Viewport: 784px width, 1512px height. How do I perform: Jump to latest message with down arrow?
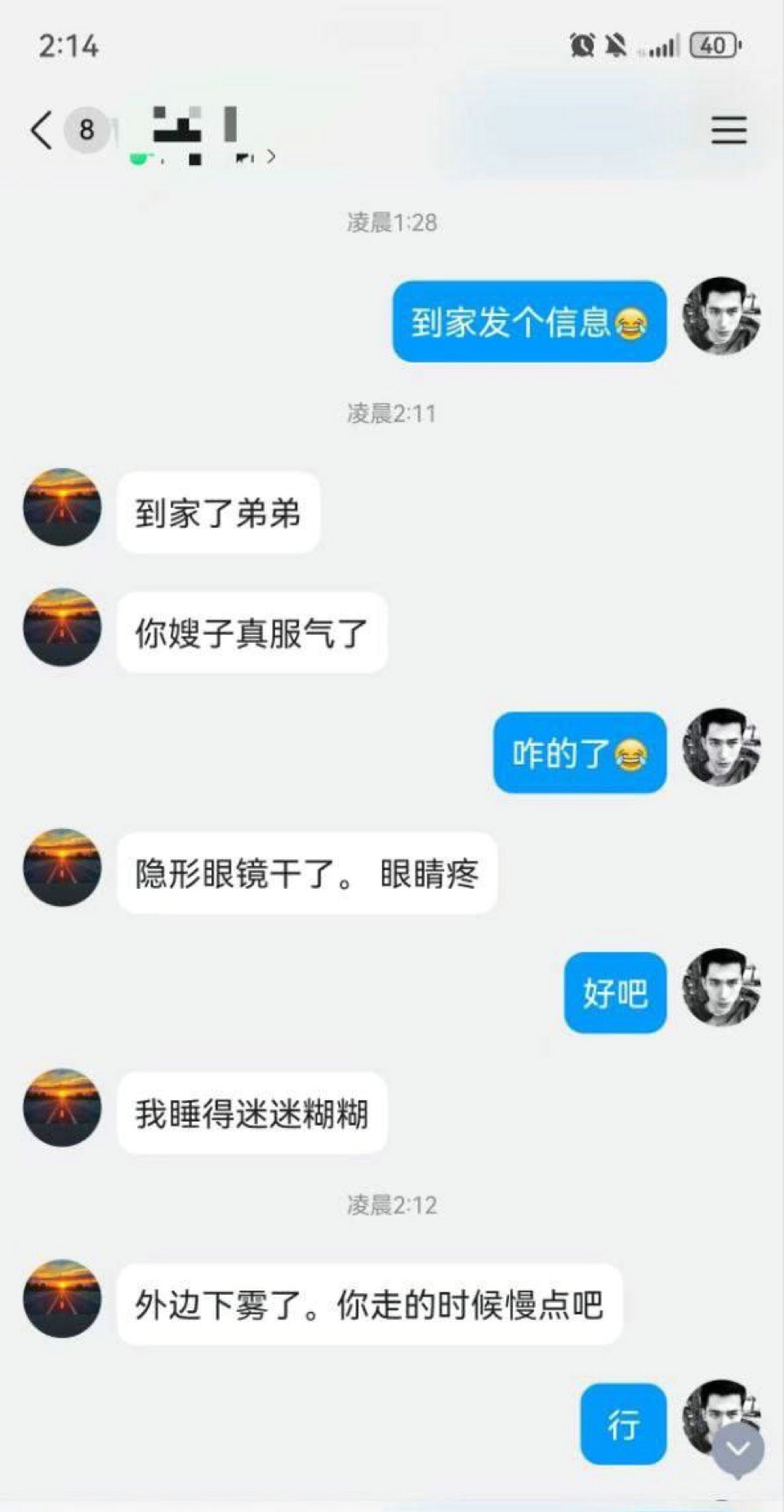pyautogui.click(x=738, y=1448)
